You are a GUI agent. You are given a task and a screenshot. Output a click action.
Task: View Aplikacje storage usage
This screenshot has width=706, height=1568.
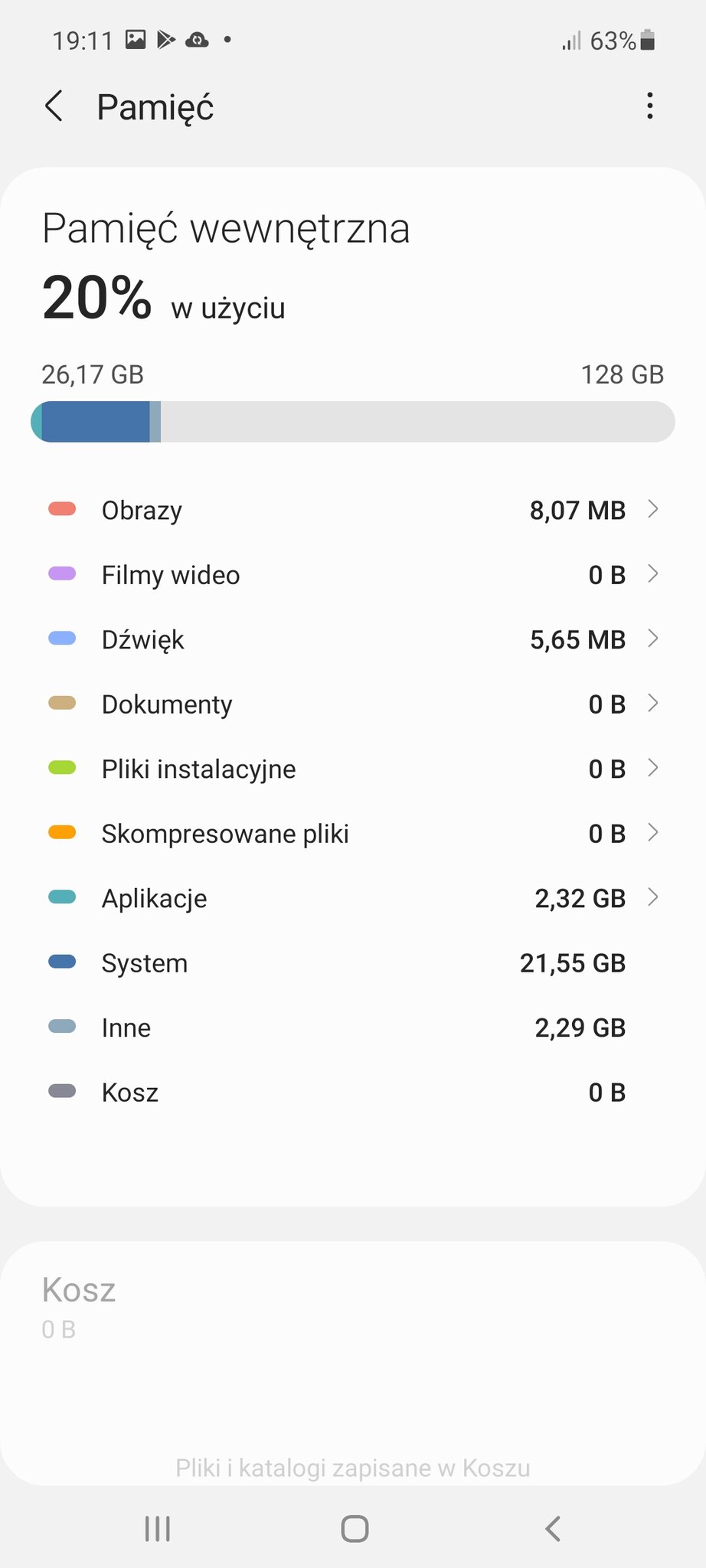pyautogui.click(x=353, y=898)
